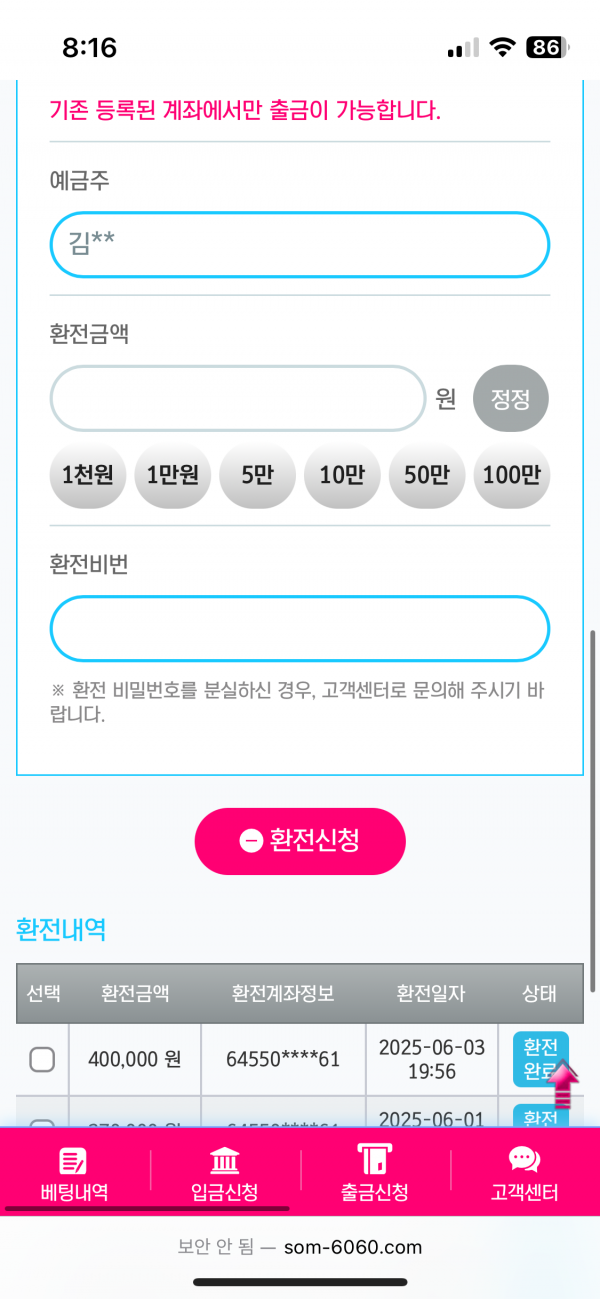Tap the 50만 amount button
This screenshot has height=1299, width=600.
pyautogui.click(x=427, y=476)
